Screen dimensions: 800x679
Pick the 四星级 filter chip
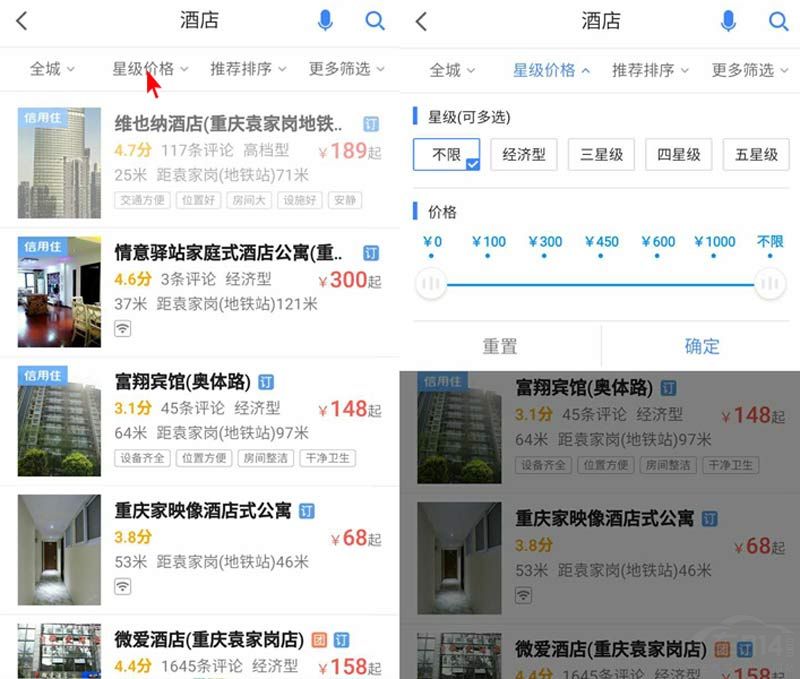tap(679, 155)
